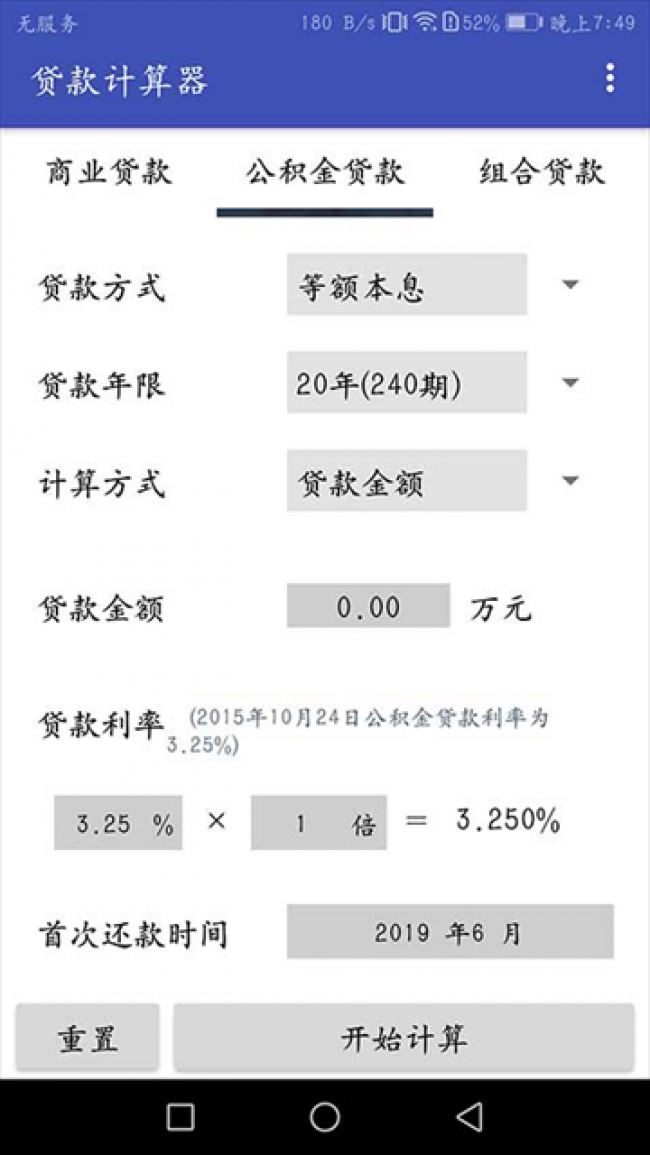Go to home screen via system home button
This screenshot has width=650, height=1155.
(x=325, y=1116)
